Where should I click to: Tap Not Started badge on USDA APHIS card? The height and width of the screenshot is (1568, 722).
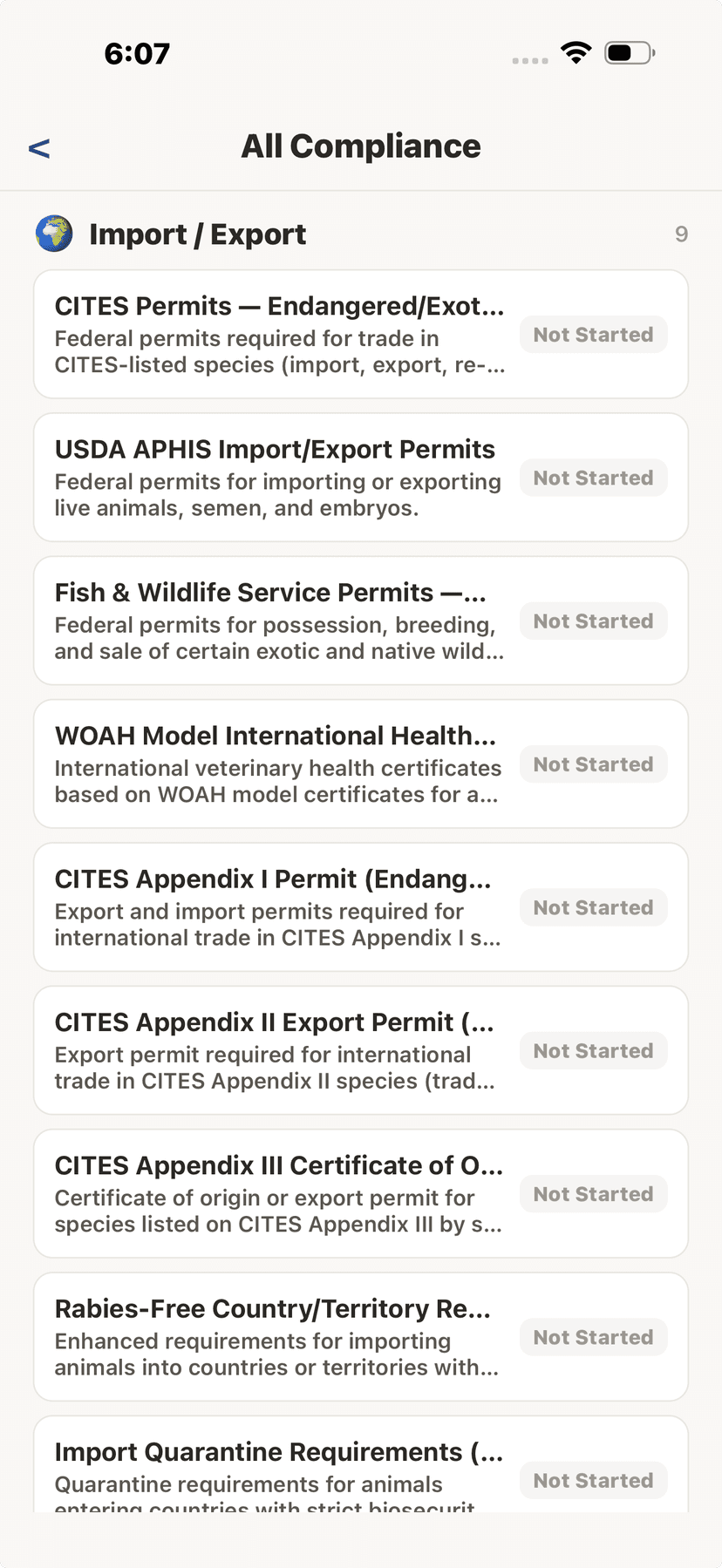(x=594, y=478)
